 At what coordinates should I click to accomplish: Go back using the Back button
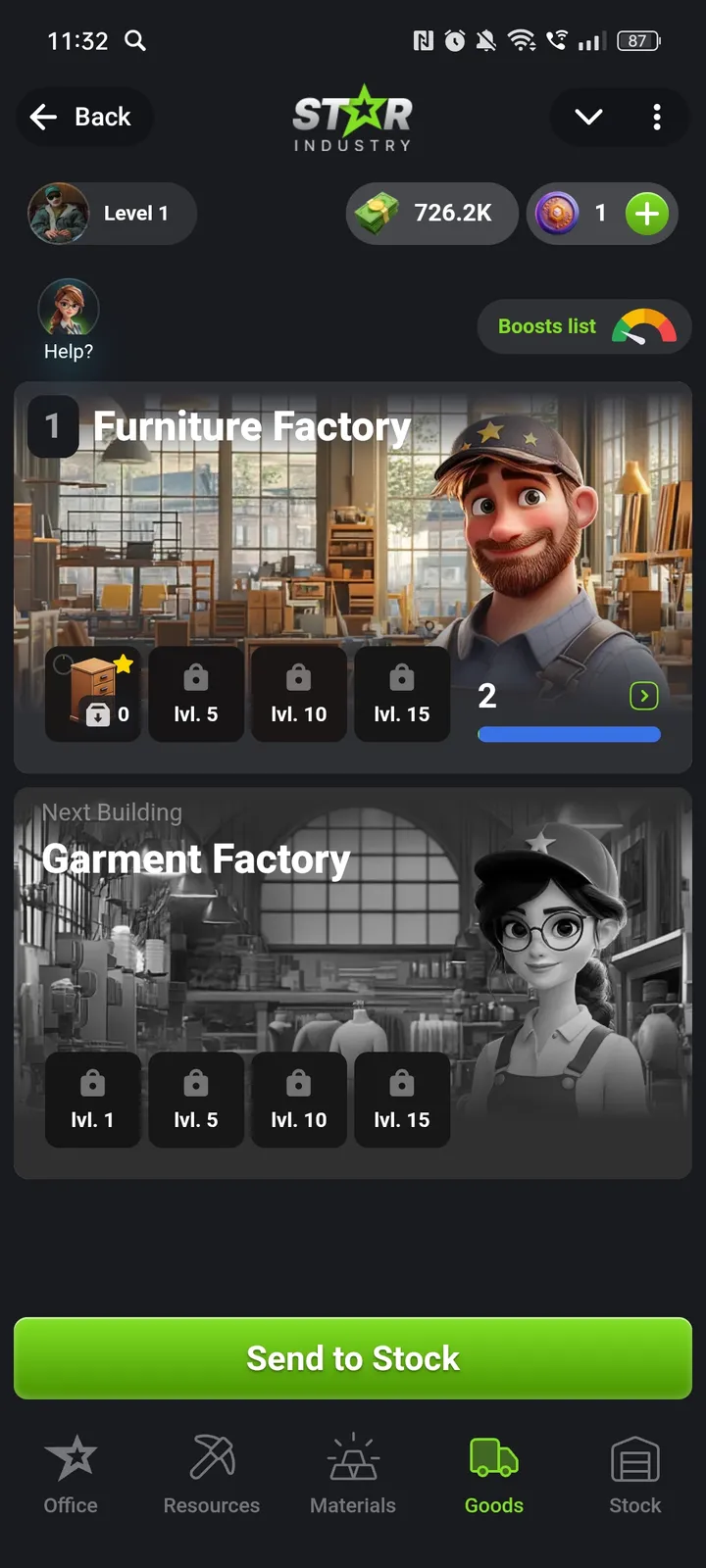(82, 117)
